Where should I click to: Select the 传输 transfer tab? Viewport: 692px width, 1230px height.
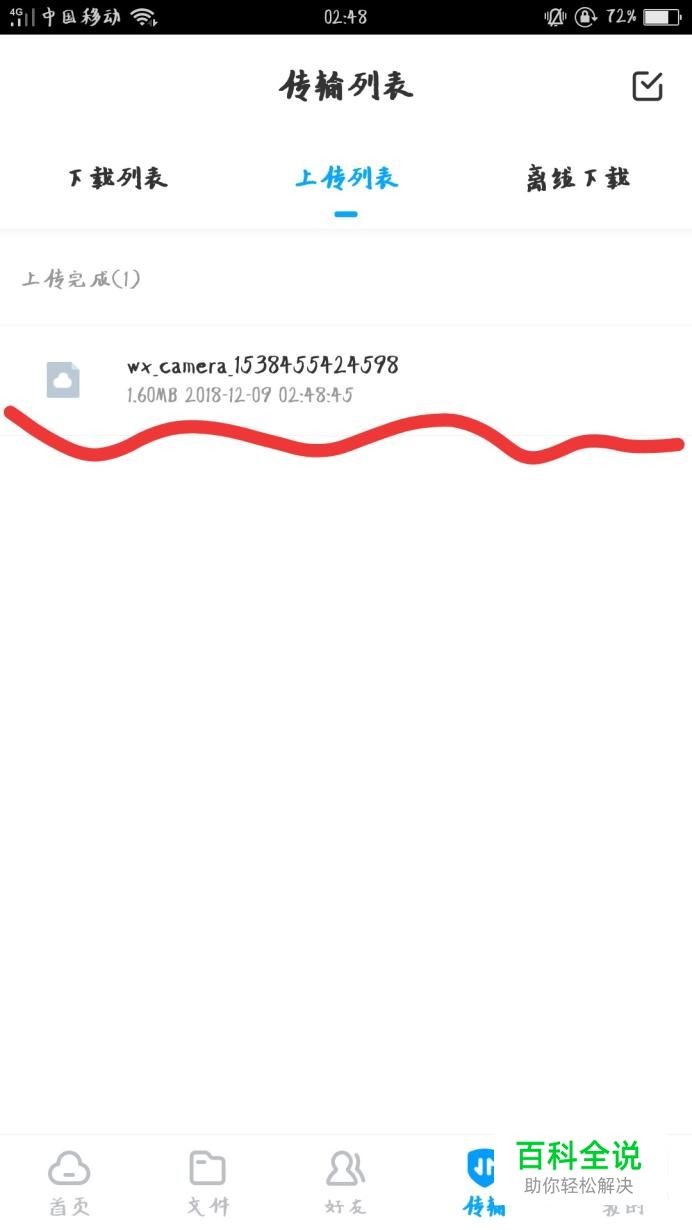[484, 1182]
